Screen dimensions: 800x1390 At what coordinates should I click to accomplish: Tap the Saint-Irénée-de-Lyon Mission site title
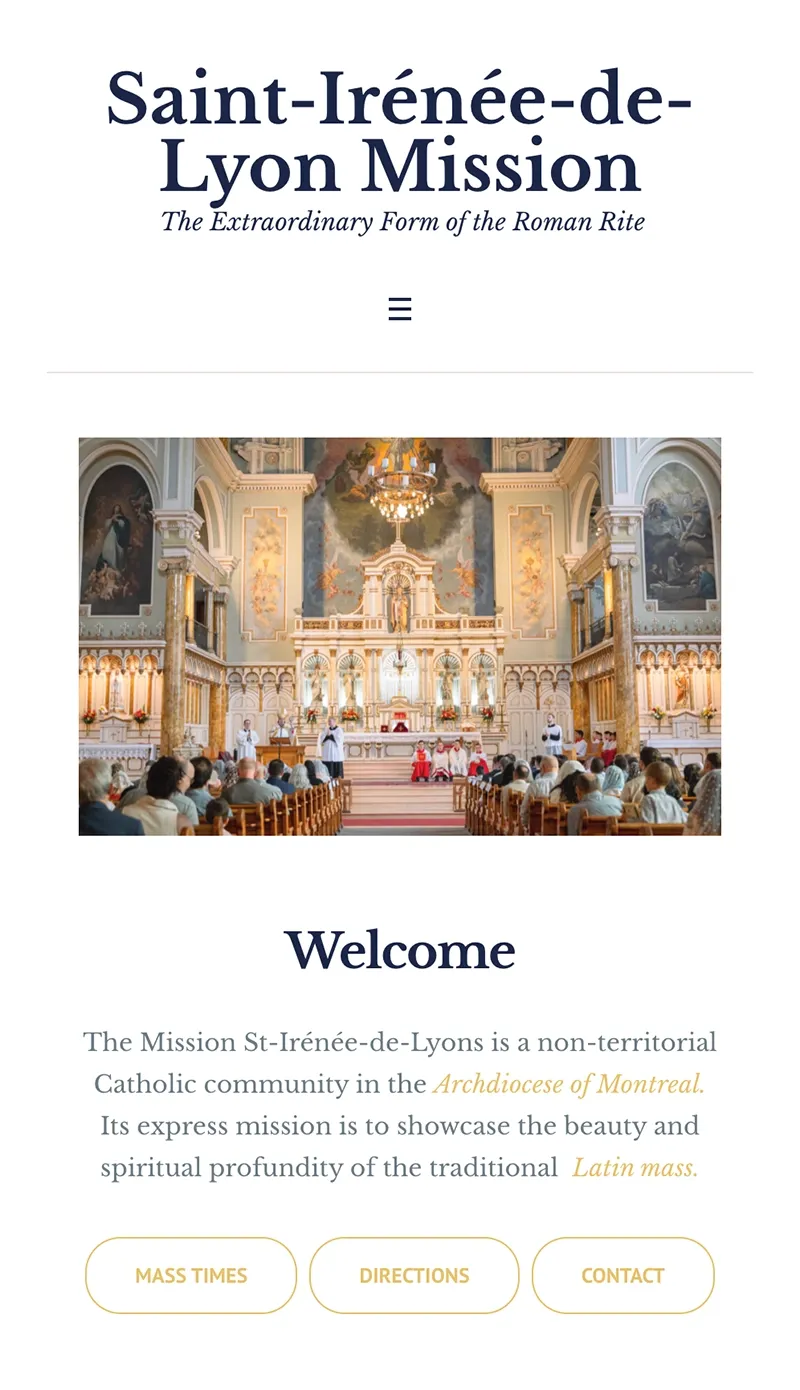click(x=400, y=132)
